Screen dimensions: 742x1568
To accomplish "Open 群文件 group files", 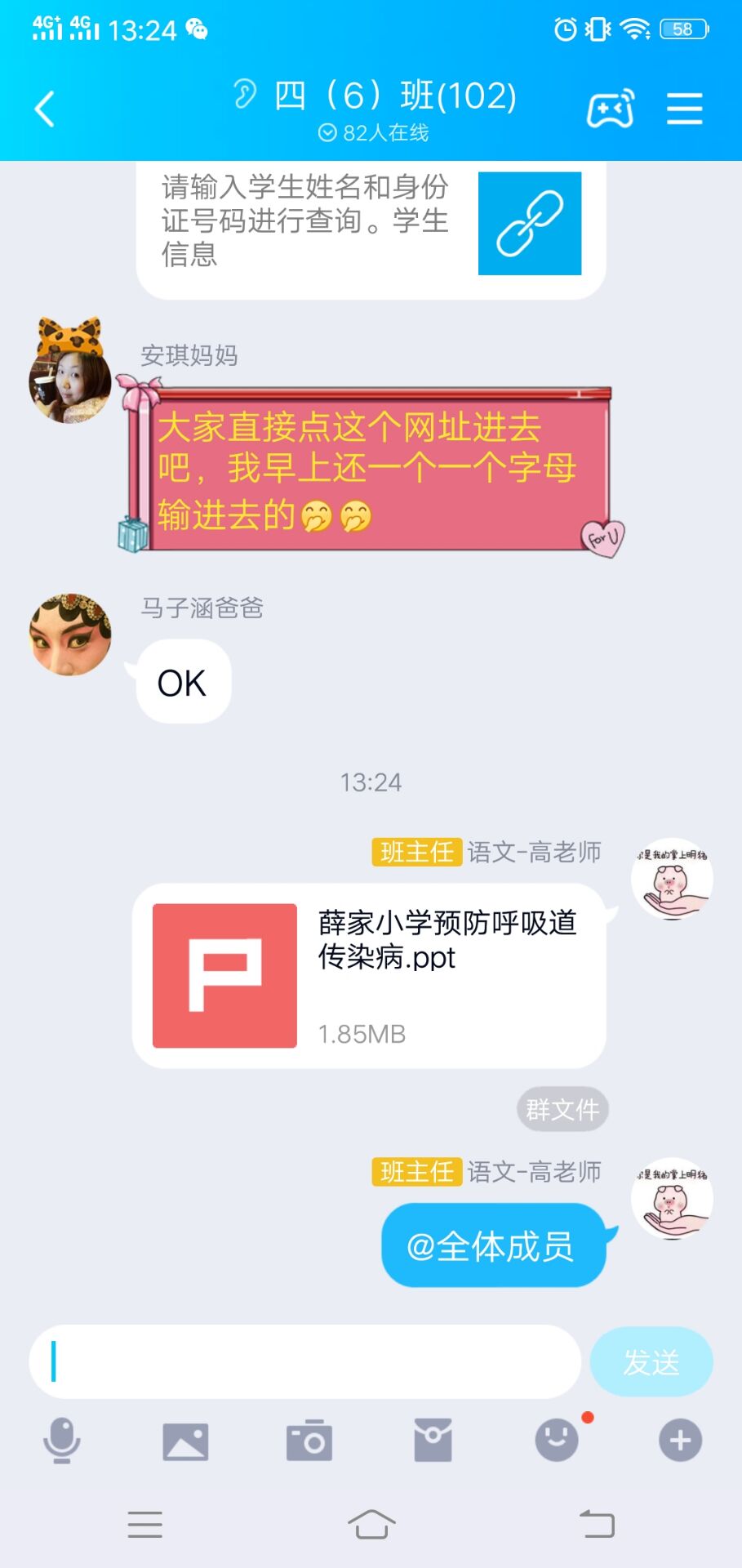I will point(562,1109).
